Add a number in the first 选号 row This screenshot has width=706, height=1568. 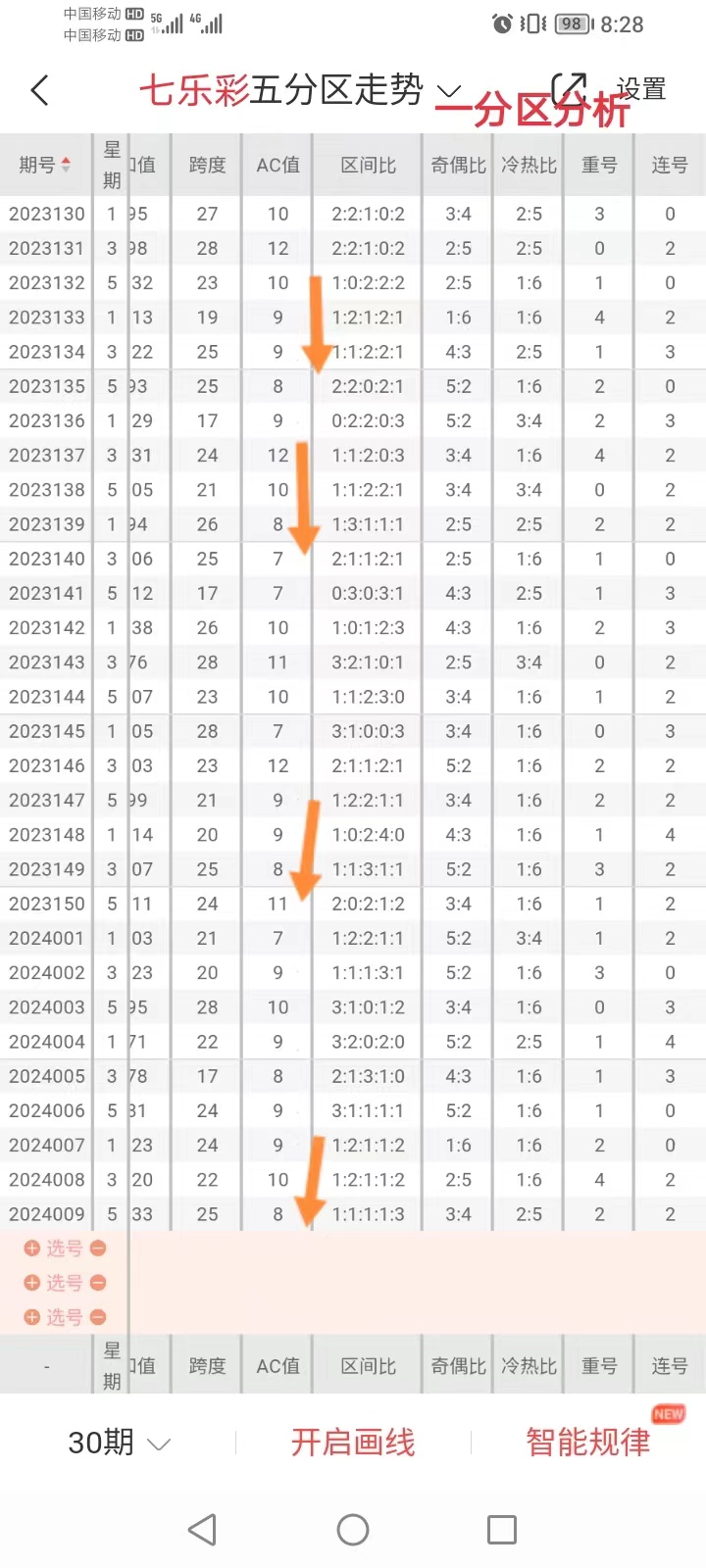tap(31, 1249)
